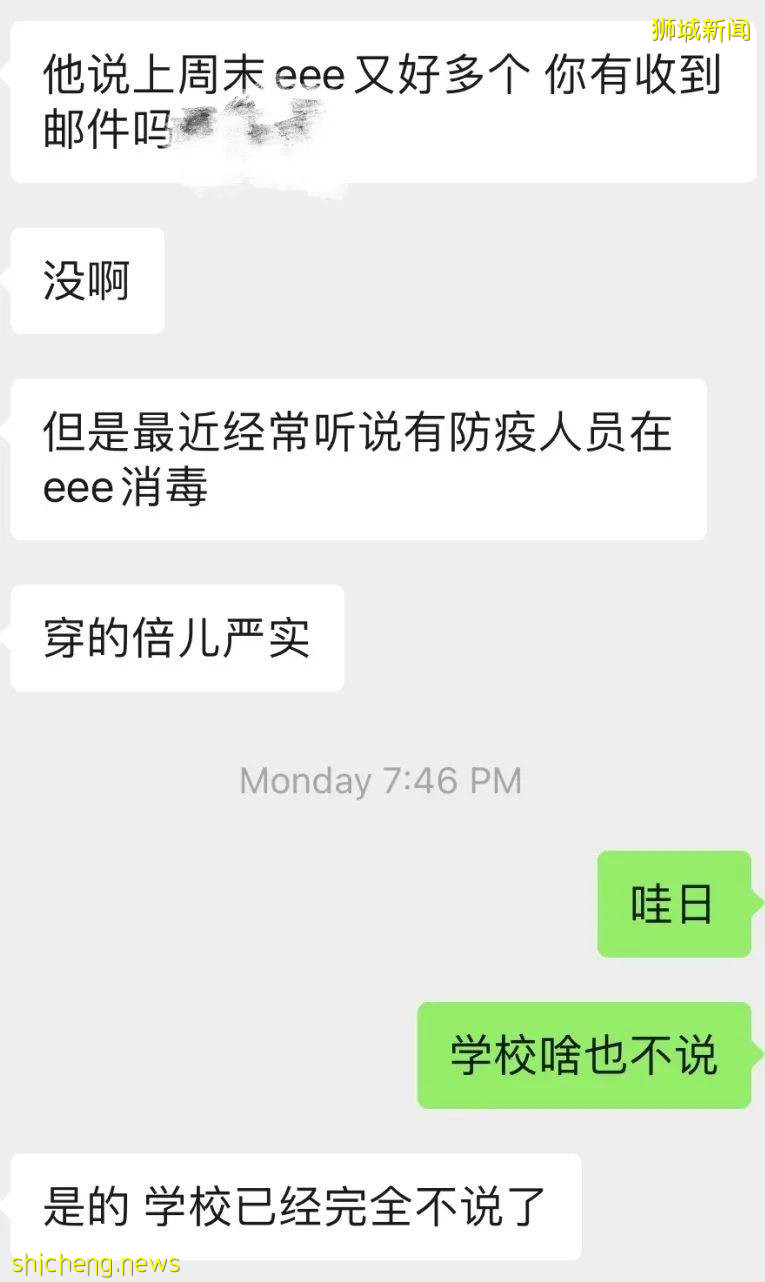765x1282 pixels.
Task: Click the 穿的倍儿严实 message bubble
Action: 177,638
